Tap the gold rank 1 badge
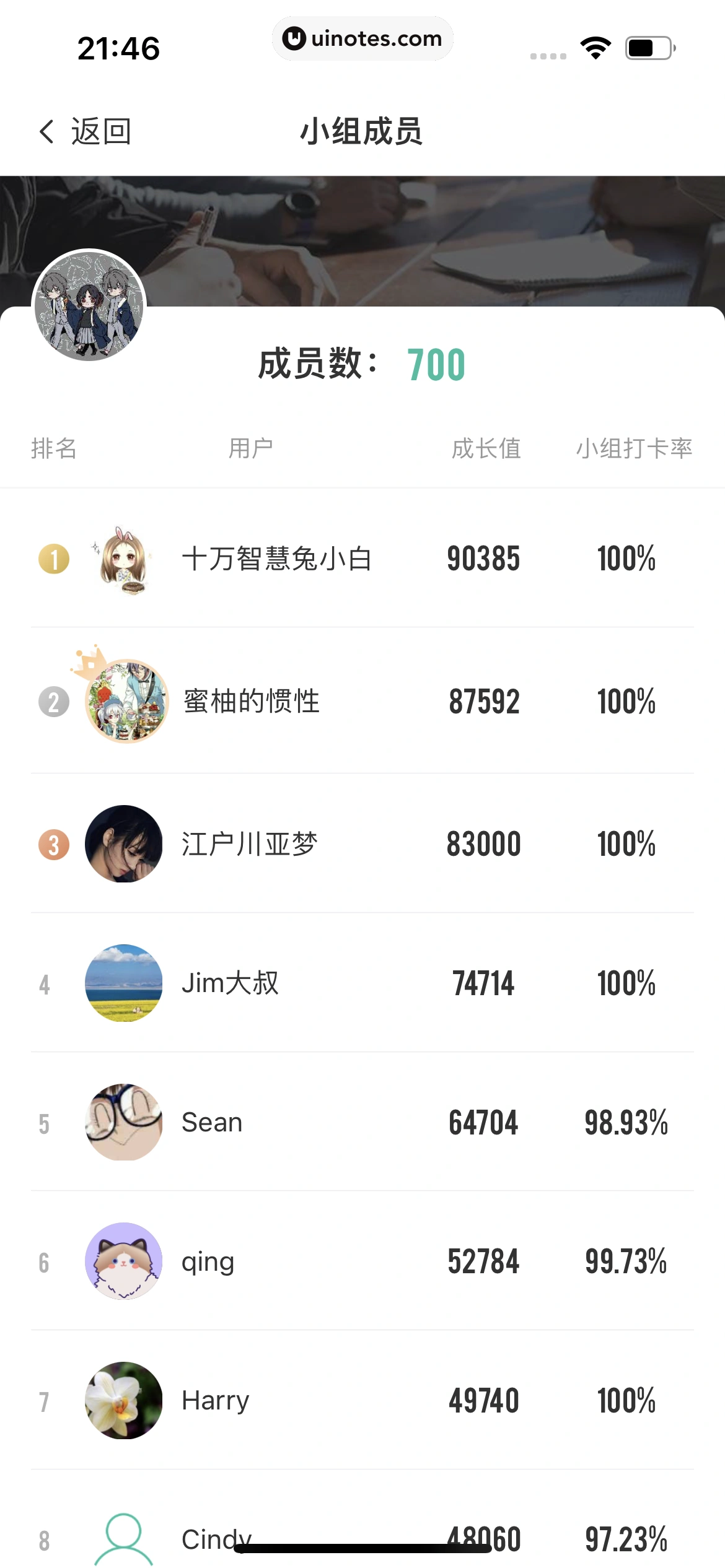Screen dimensions: 725x1568 53,559
